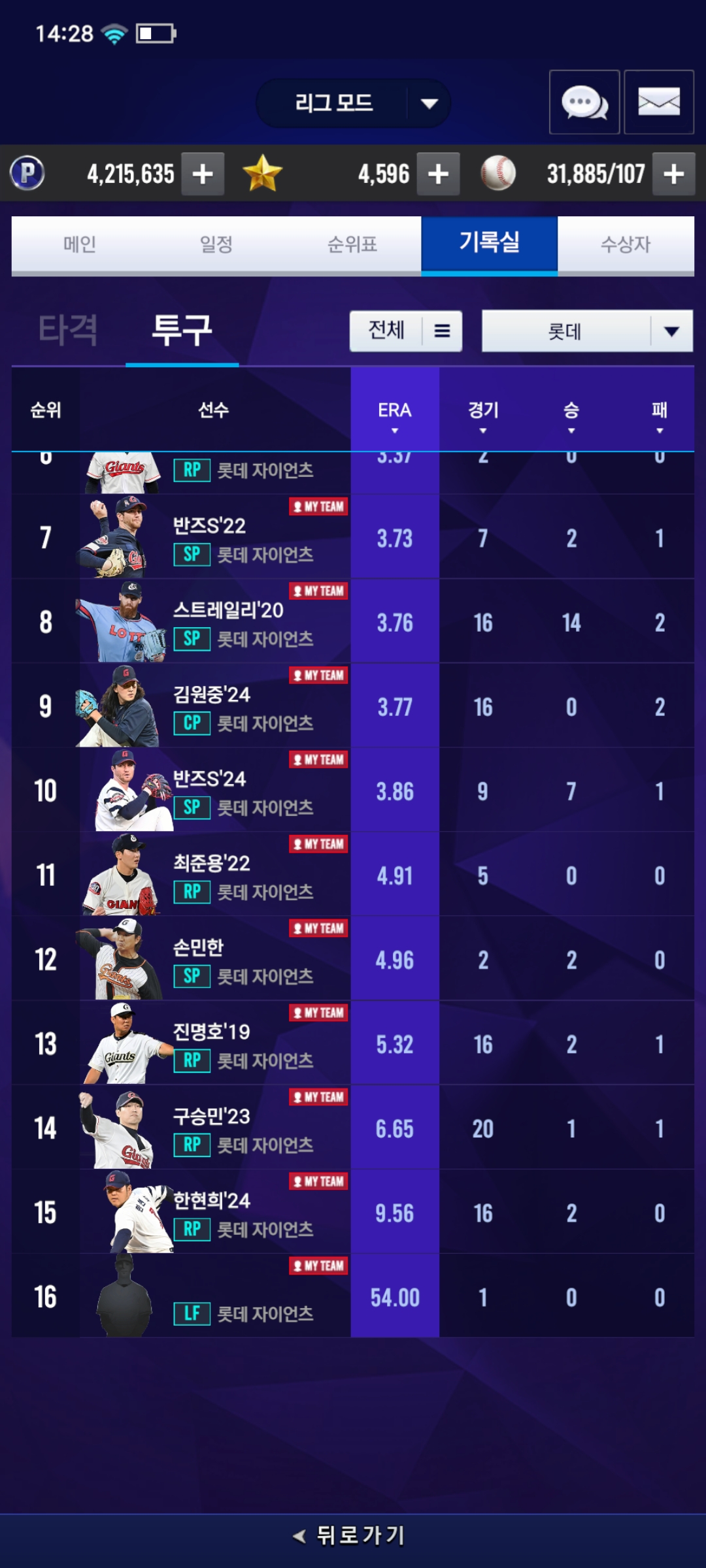The height and width of the screenshot is (1568, 706).
Task: Sort the table by ERA
Action: (x=395, y=416)
